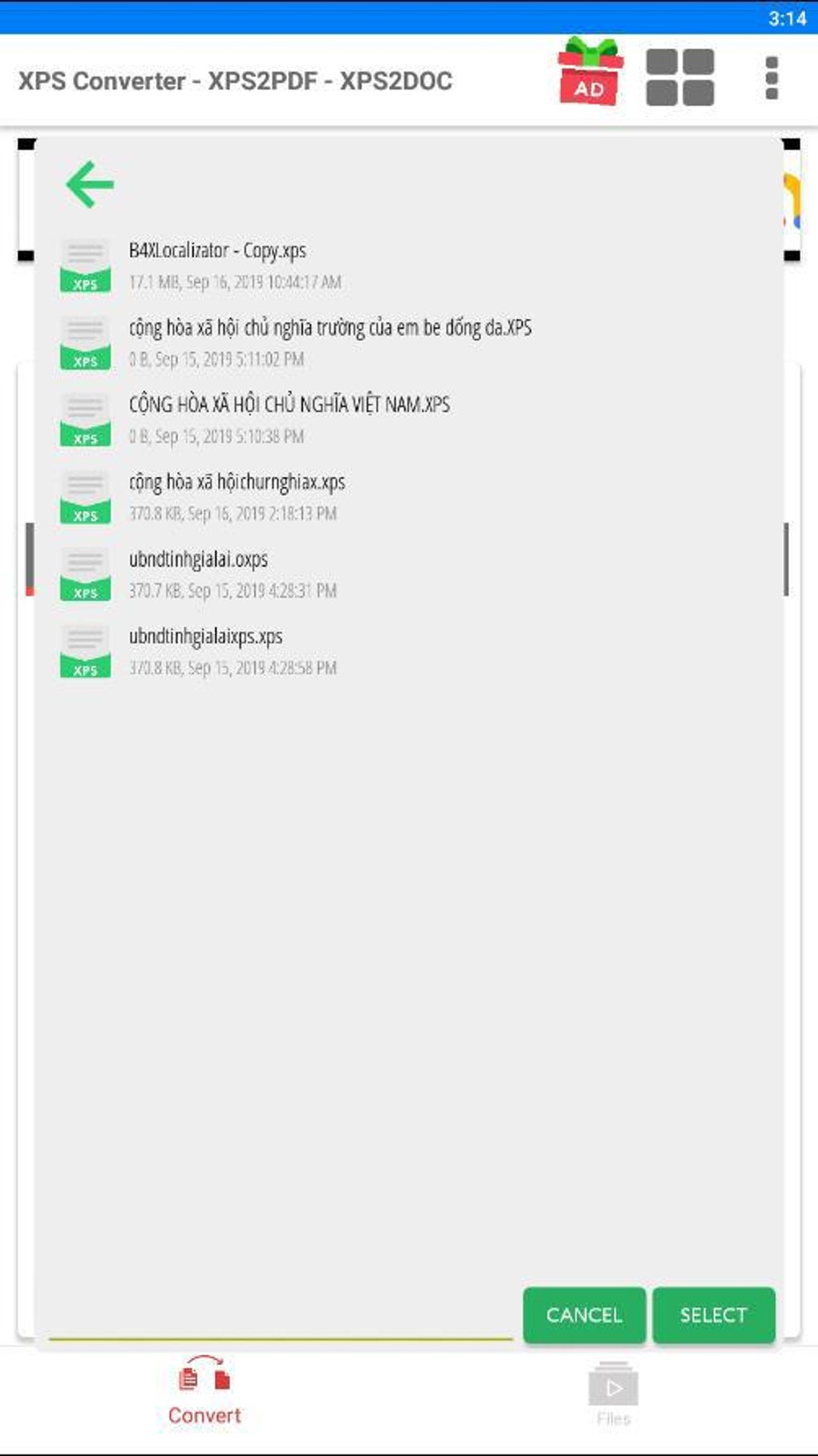Choose the ubndtinhgialai.oxps file

point(409,574)
